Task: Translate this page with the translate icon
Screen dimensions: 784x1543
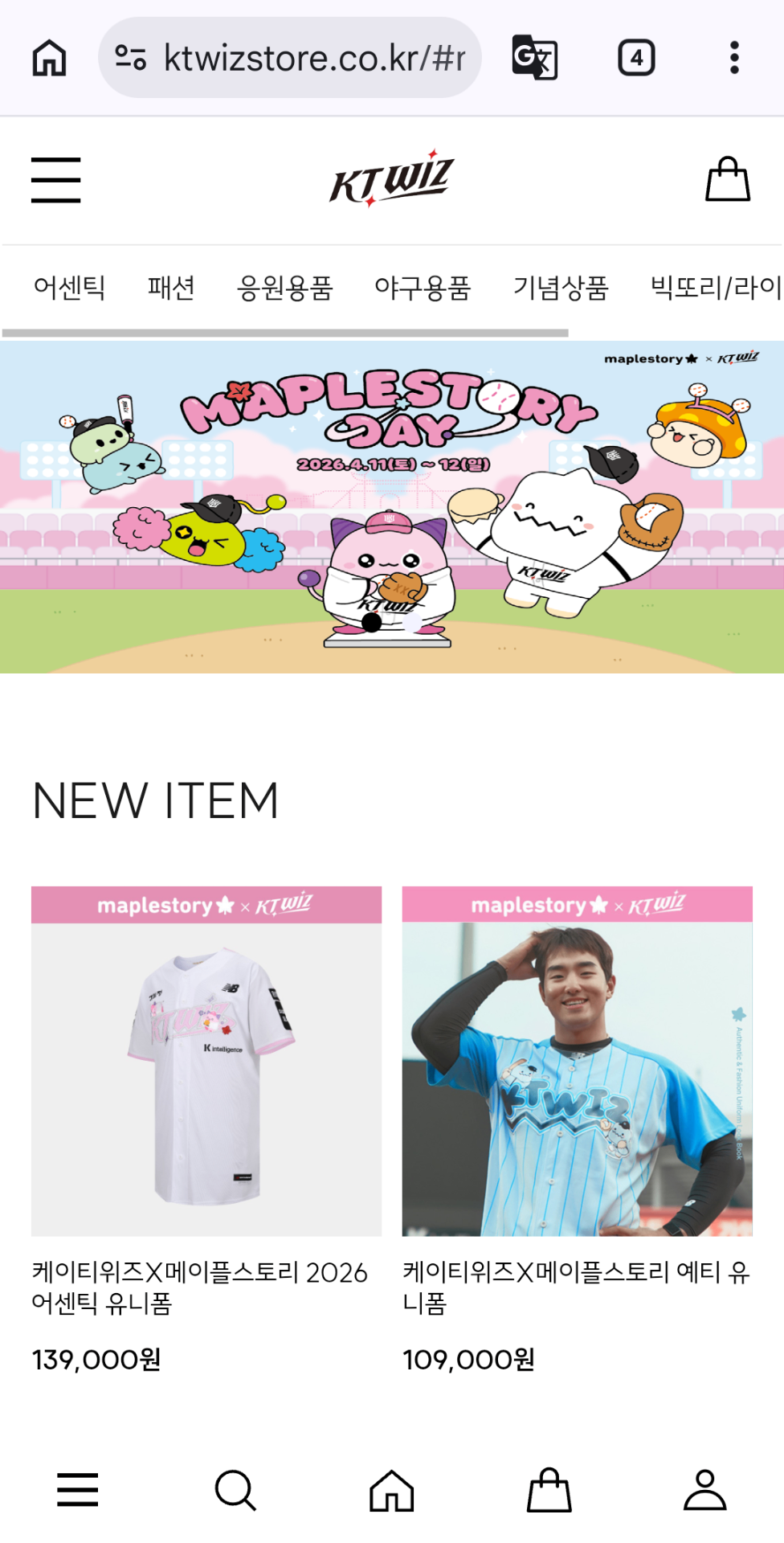Action: 535,58
